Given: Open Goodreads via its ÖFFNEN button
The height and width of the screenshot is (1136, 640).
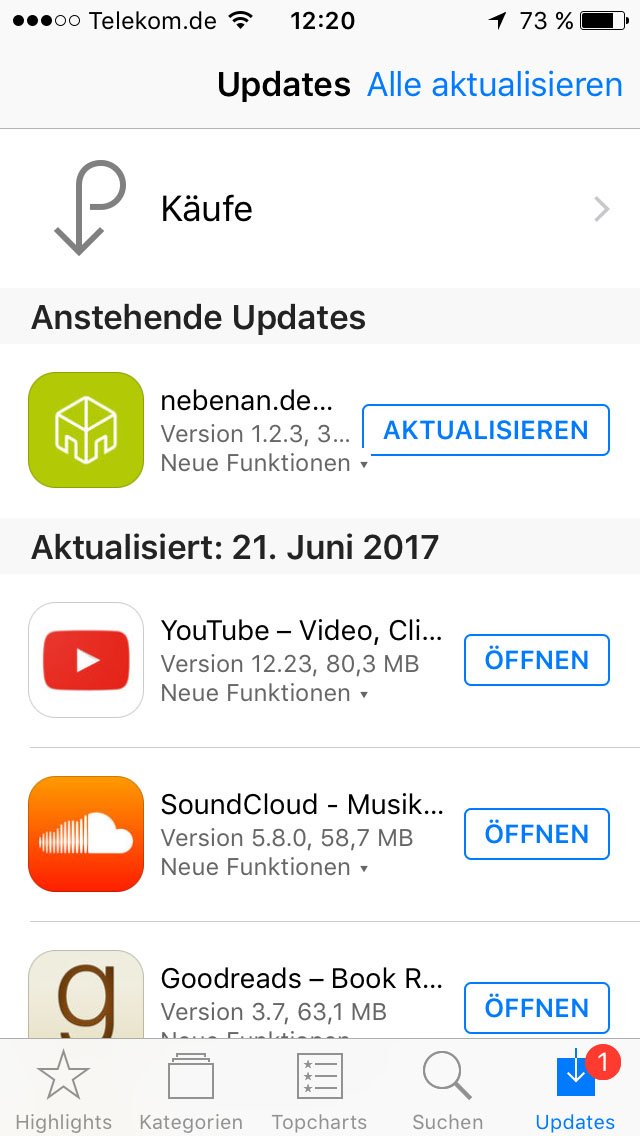Looking at the screenshot, I should [536, 1008].
